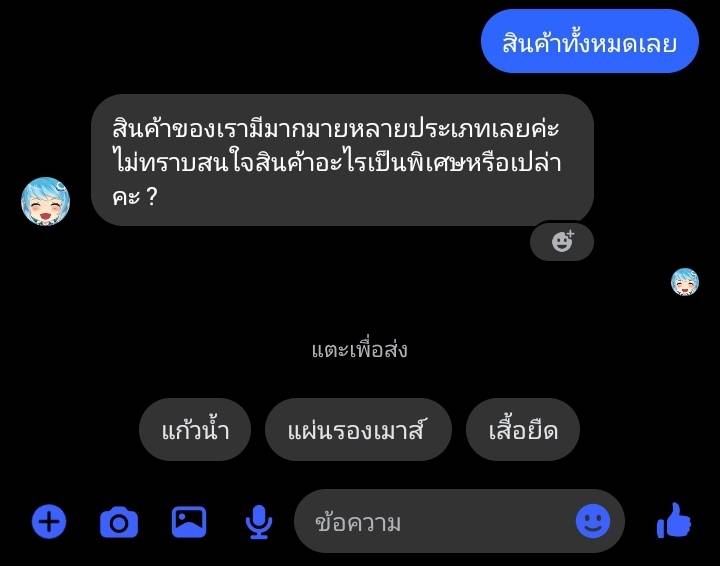Add a reaction to the bot's message

pyautogui.click(x=562, y=241)
